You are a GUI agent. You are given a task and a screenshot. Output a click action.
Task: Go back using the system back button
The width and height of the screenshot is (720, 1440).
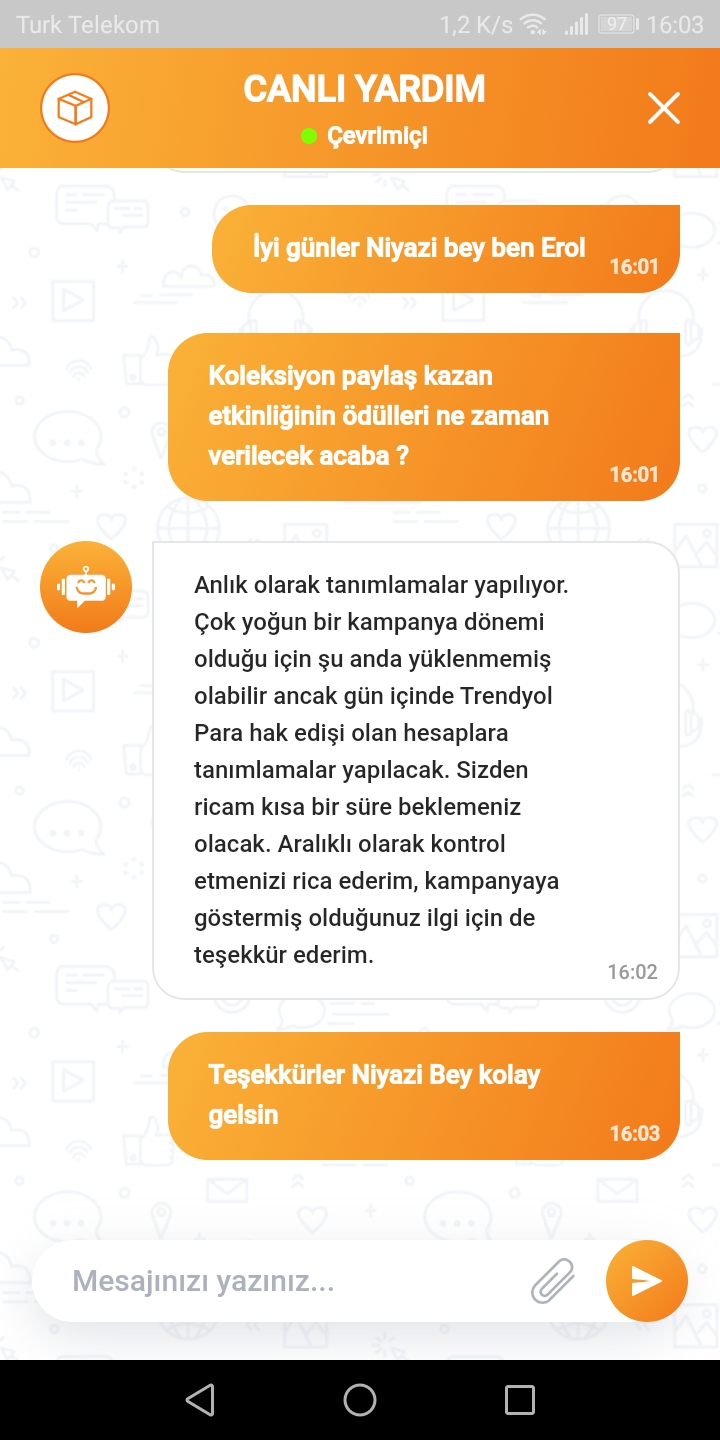[201, 1399]
